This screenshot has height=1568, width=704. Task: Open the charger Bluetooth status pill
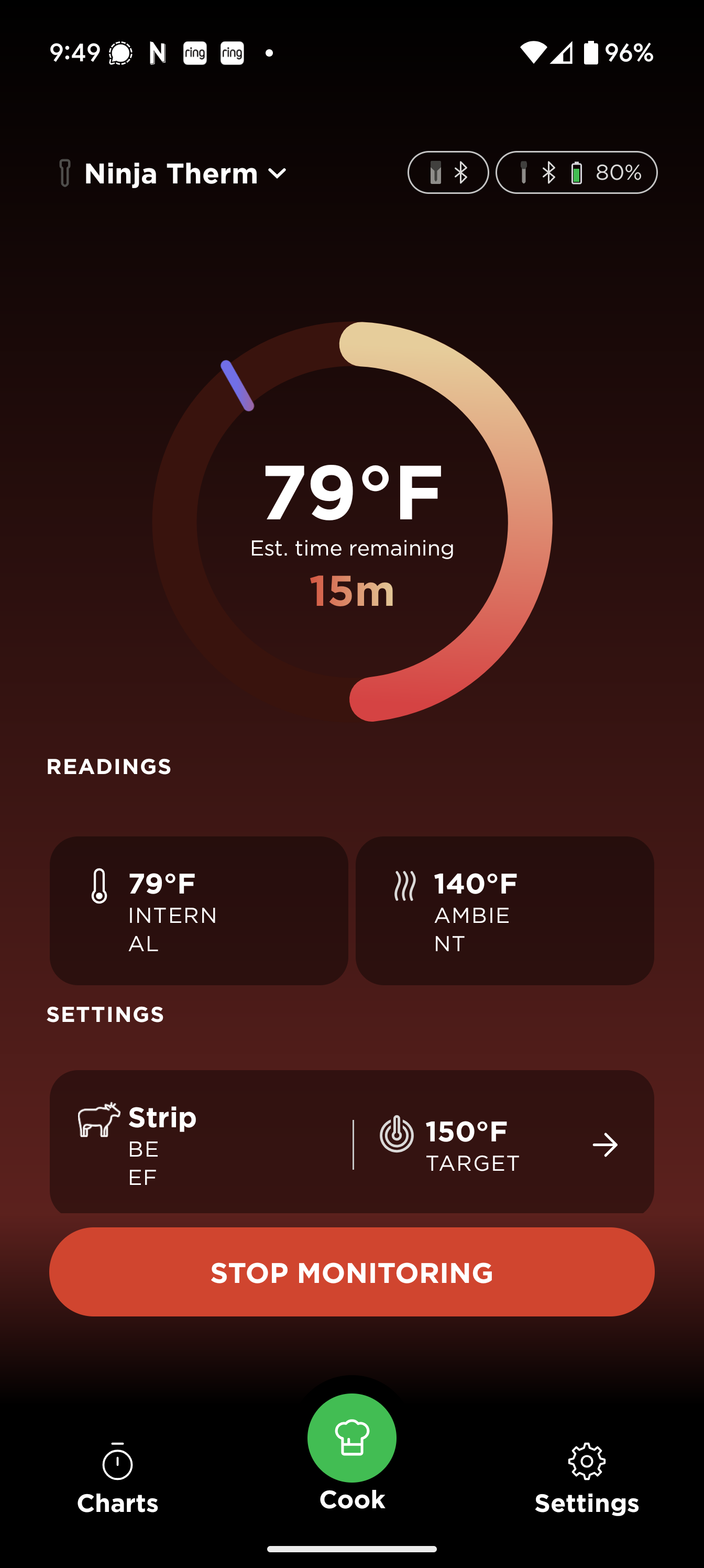coord(448,173)
